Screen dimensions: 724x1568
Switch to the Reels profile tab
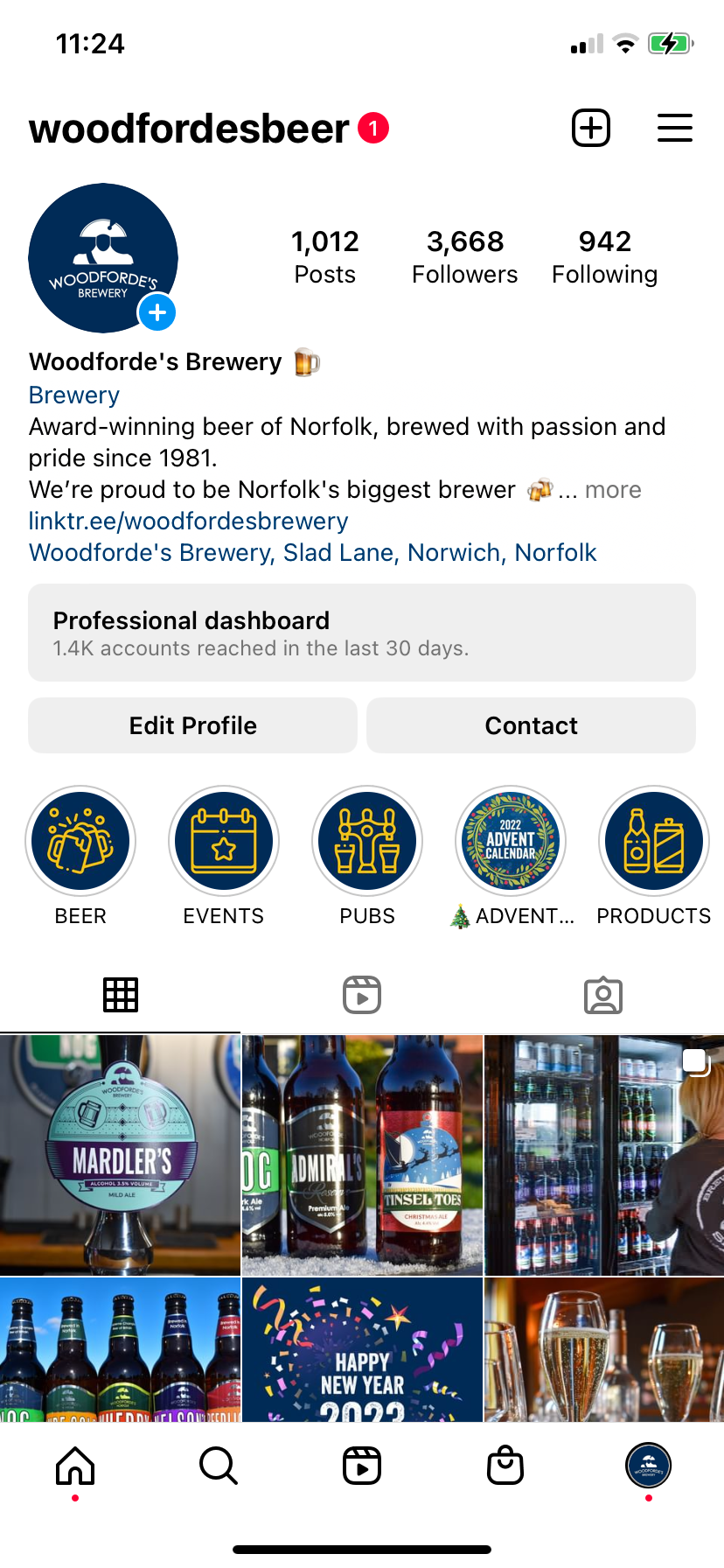[362, 995]
